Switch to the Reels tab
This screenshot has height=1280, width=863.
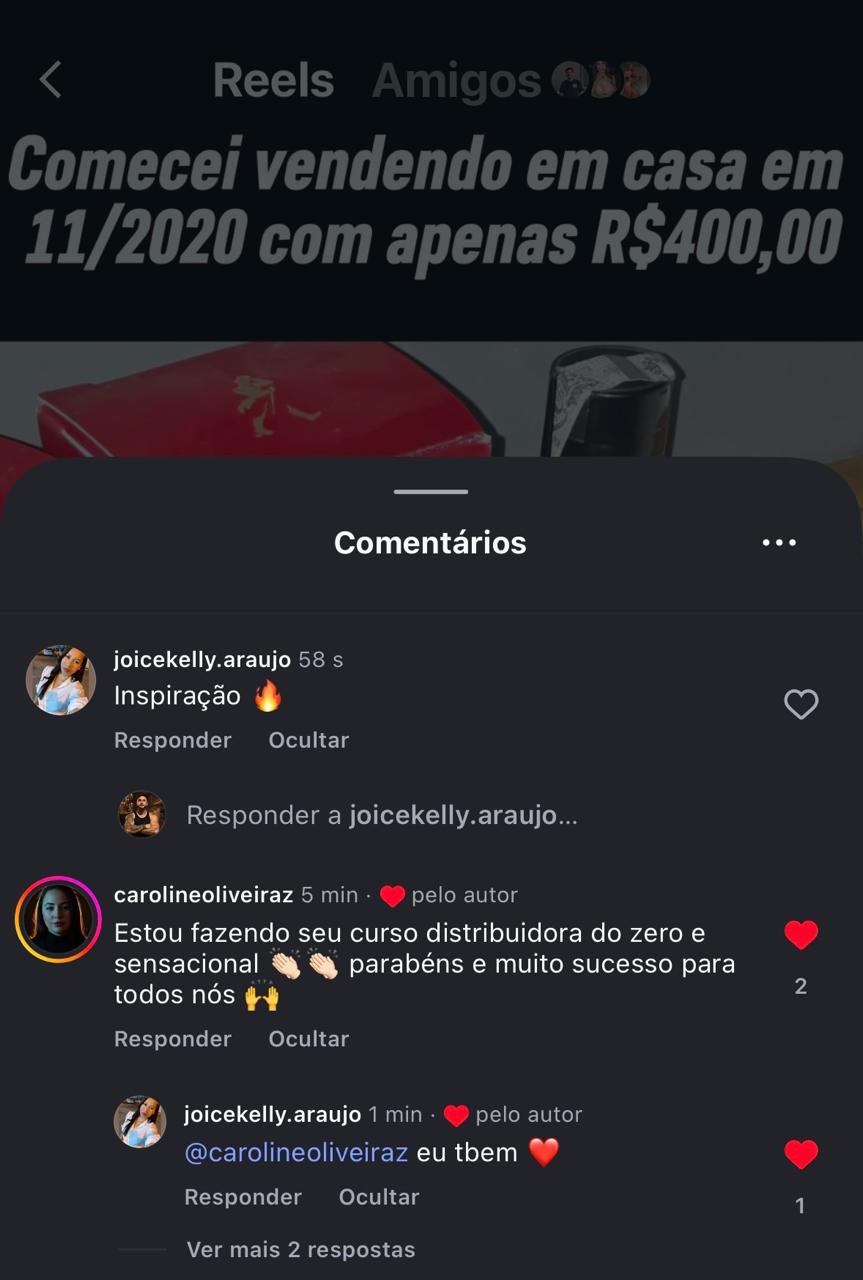point(273,81)
